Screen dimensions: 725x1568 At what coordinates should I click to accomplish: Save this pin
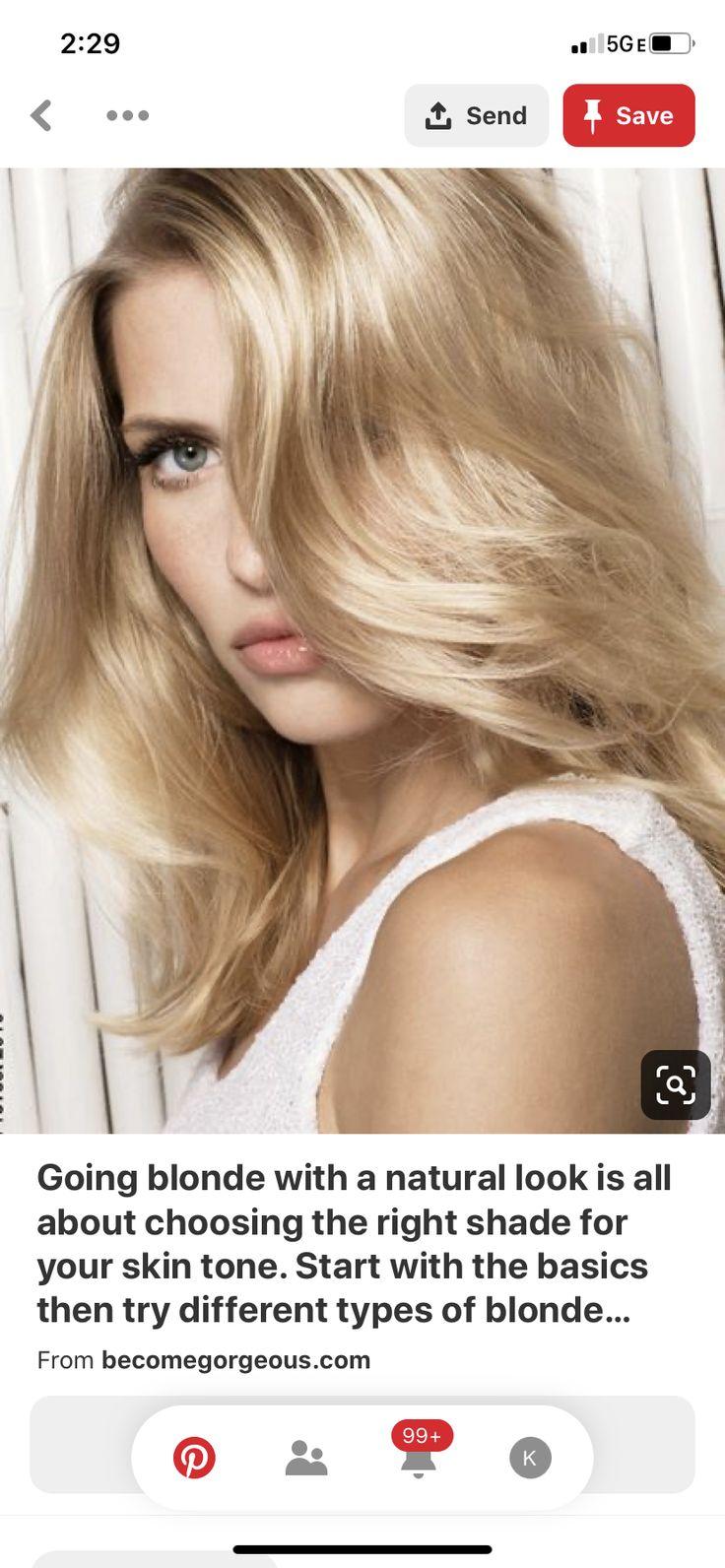coord(629,115)
